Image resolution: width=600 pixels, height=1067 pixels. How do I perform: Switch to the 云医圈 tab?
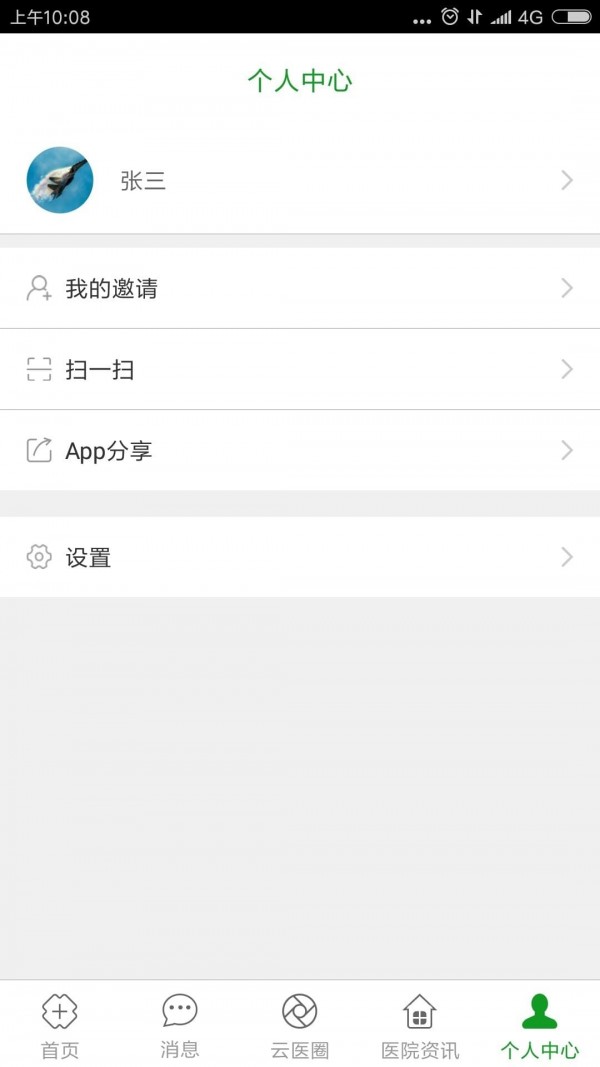(x=299, y=1025)
